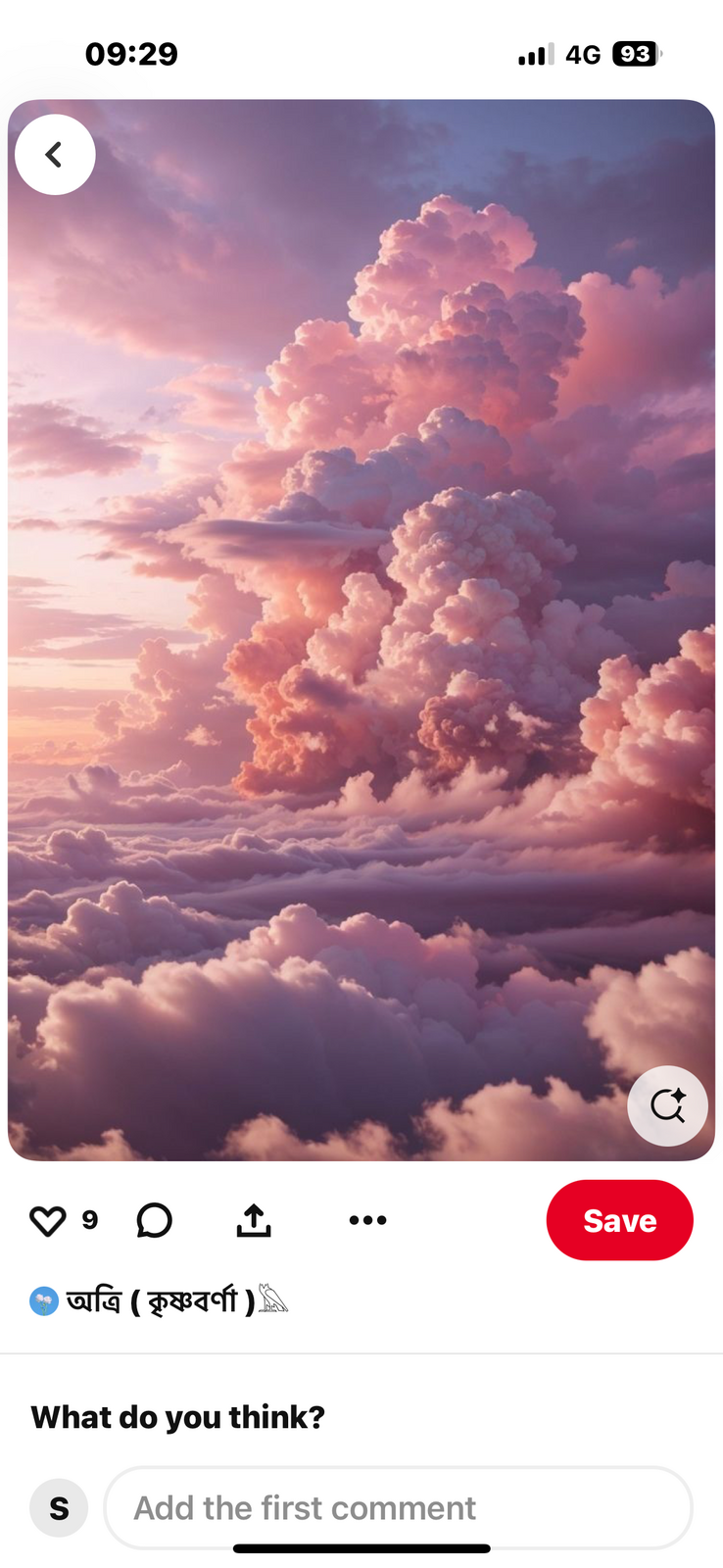Open the comments bubble icon

pos(155,1220)
